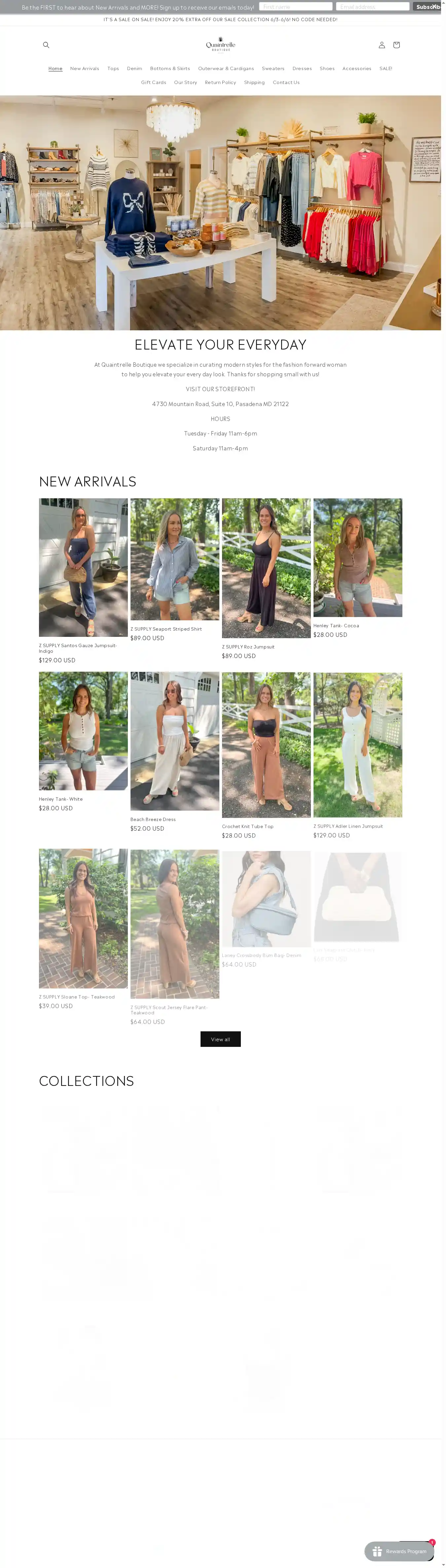Open Gift Cards page
The width and height of the screenshot is (446, 1568).
point(153,82)
